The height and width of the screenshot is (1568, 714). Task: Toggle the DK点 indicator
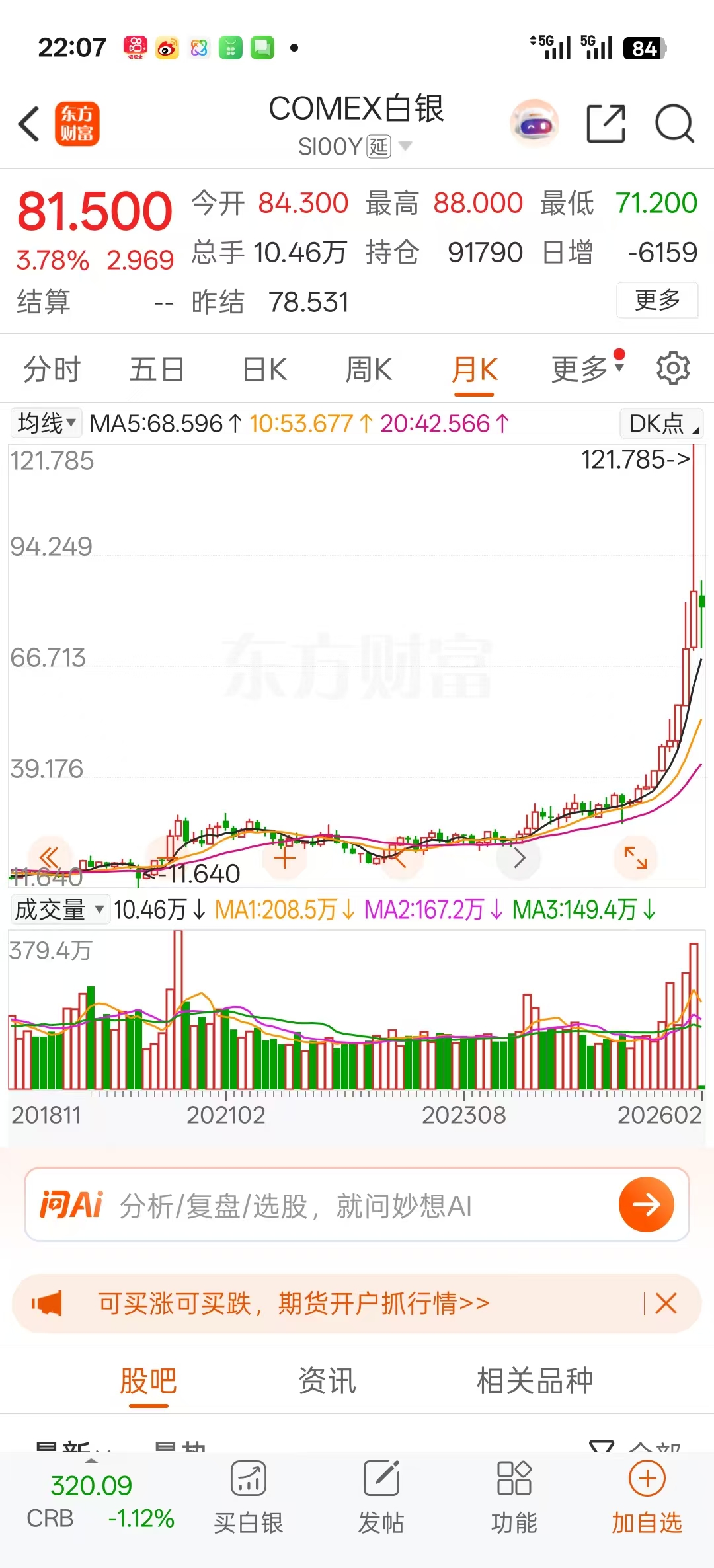(x=661, y=424)
